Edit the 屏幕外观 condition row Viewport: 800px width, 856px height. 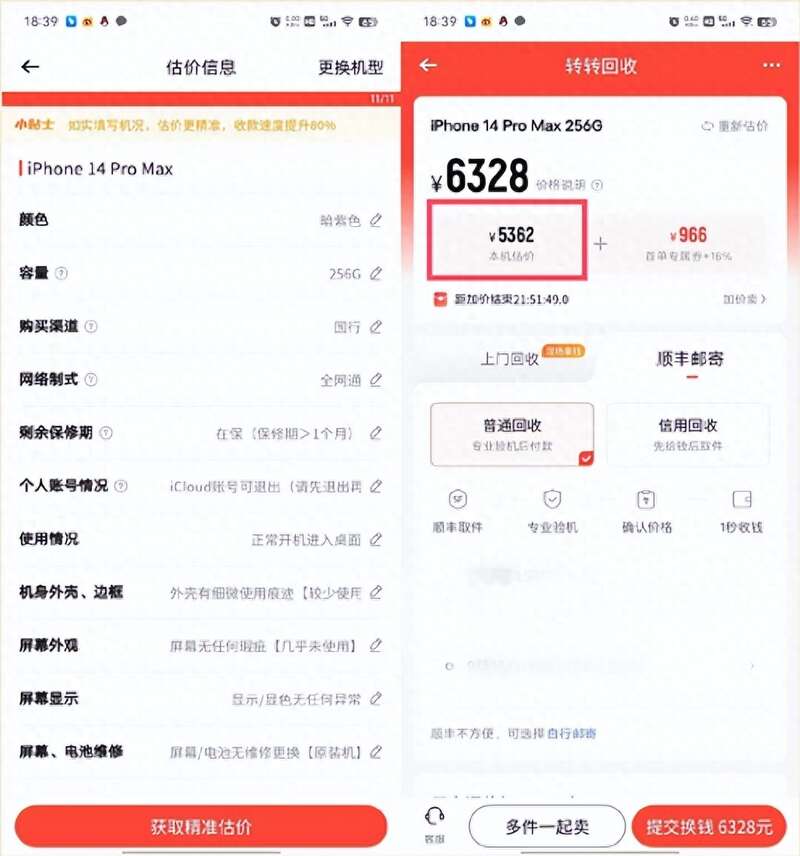coord(376,645)
